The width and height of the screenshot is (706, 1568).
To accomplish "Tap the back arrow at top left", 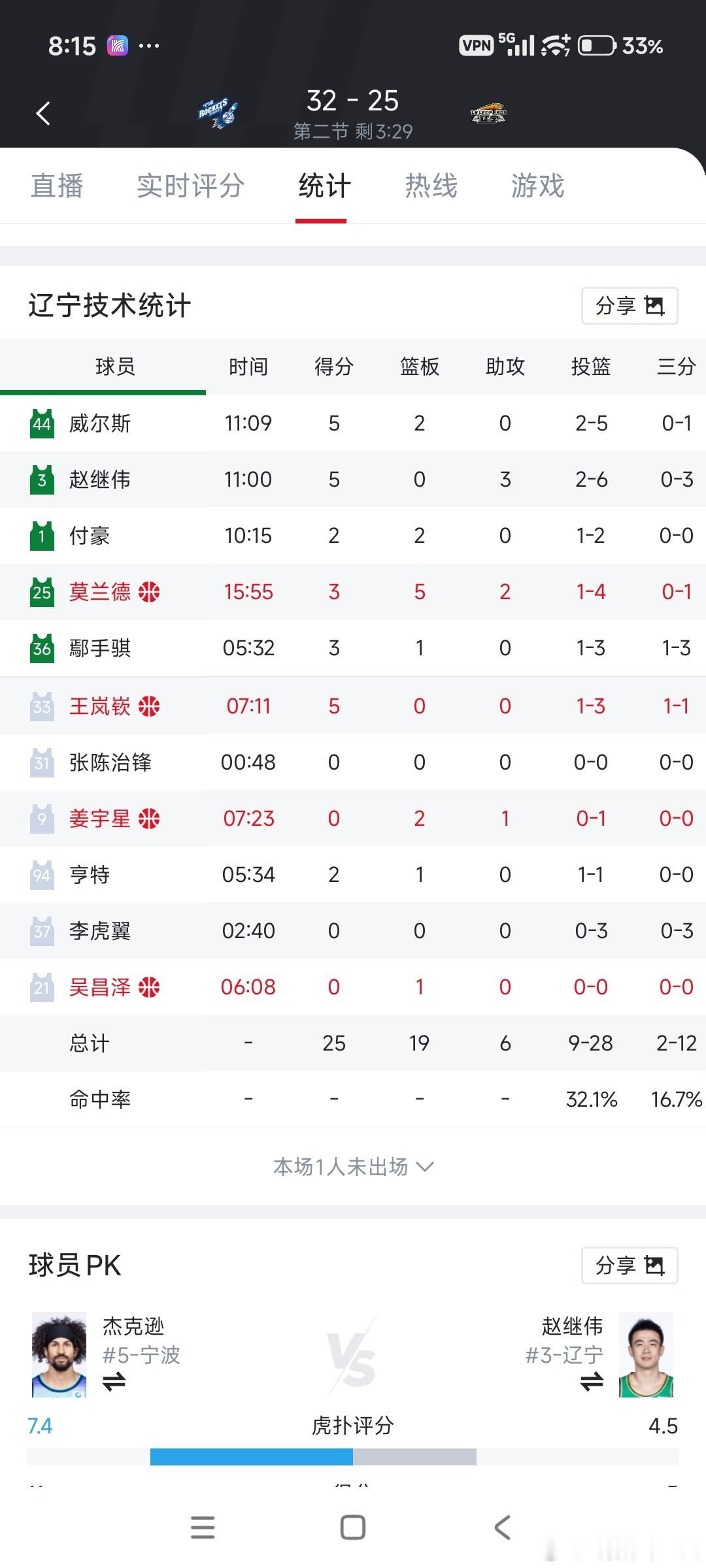I will (x=43, y=112).
